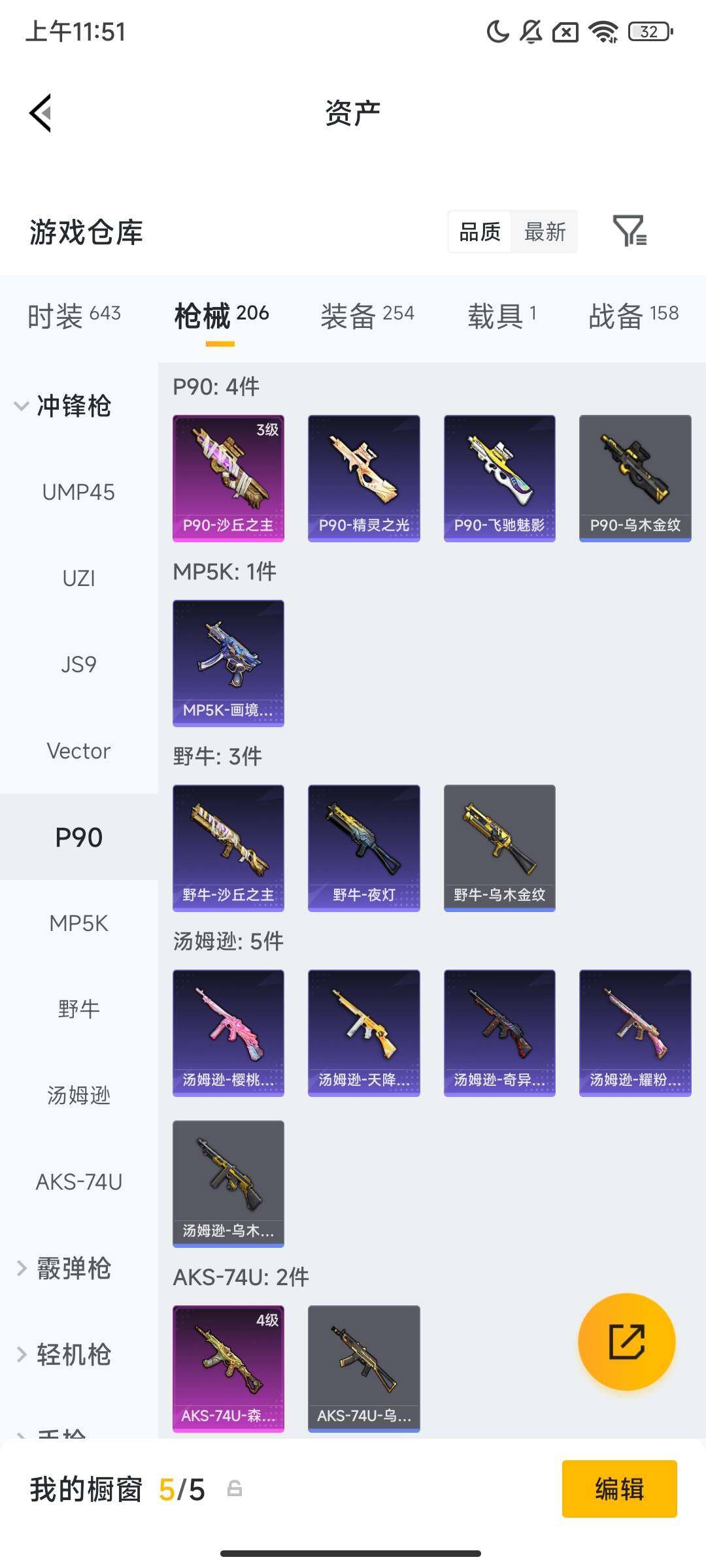This screenshot has height=1568, width=706.
Task: View the 汤姆逊-樱桃 weapon skin
Action: pos(228,1033)
